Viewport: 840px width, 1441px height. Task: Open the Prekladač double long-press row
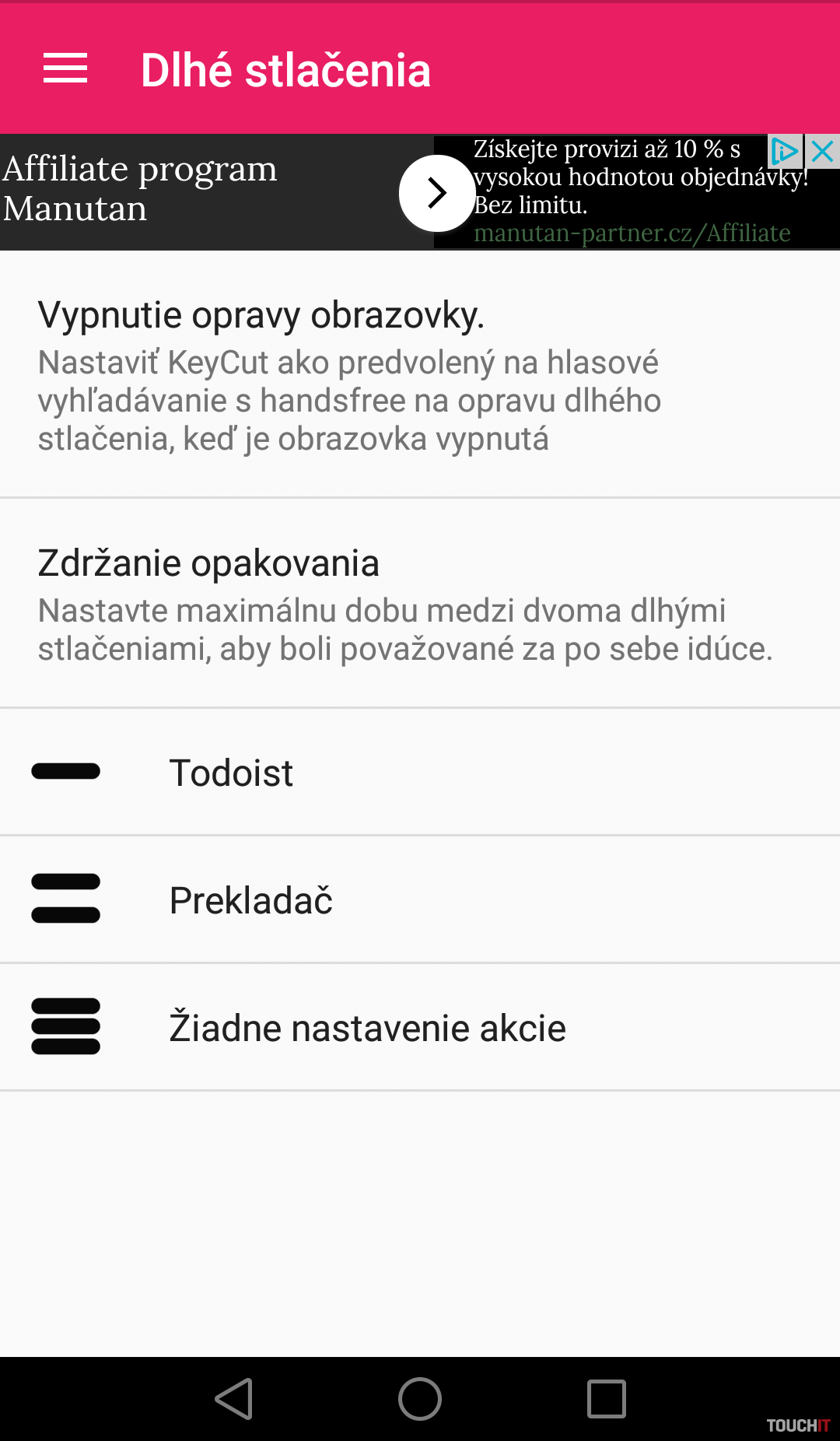point(420,900)
